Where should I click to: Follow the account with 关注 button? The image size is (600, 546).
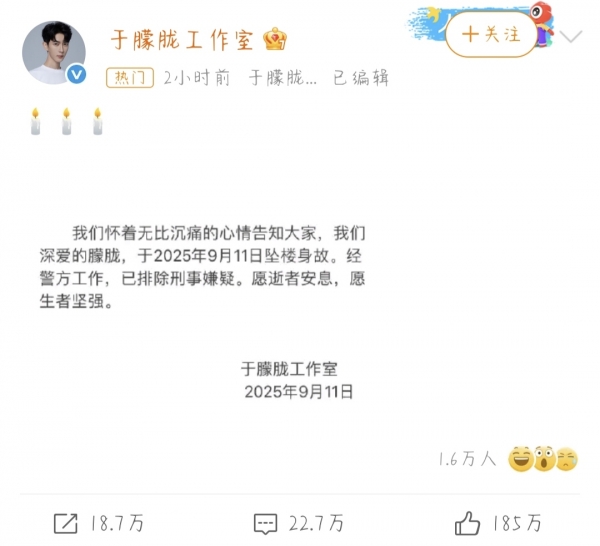tap(491, 34)
